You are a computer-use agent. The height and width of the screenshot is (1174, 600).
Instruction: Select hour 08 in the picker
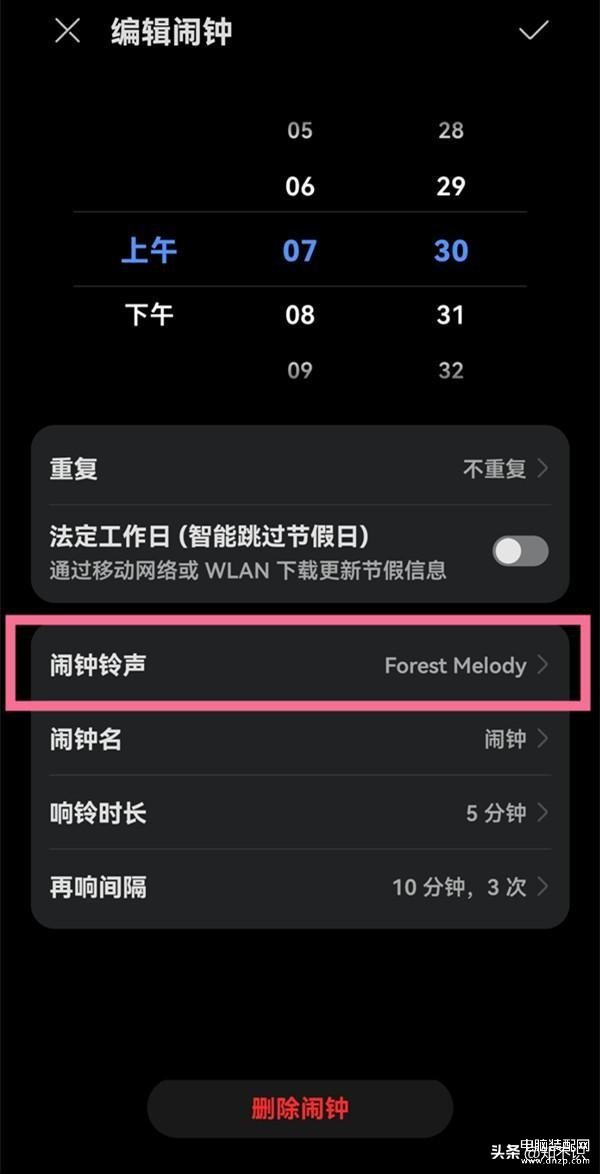300,315
